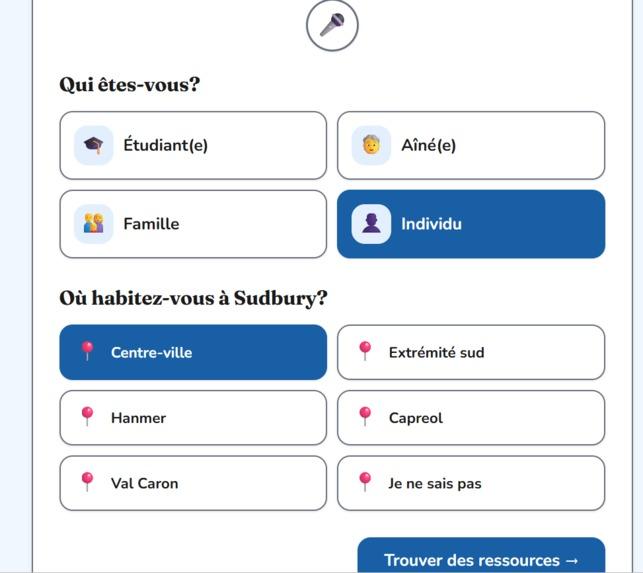Choose Extrémité sud as your area

coord(471,352)
